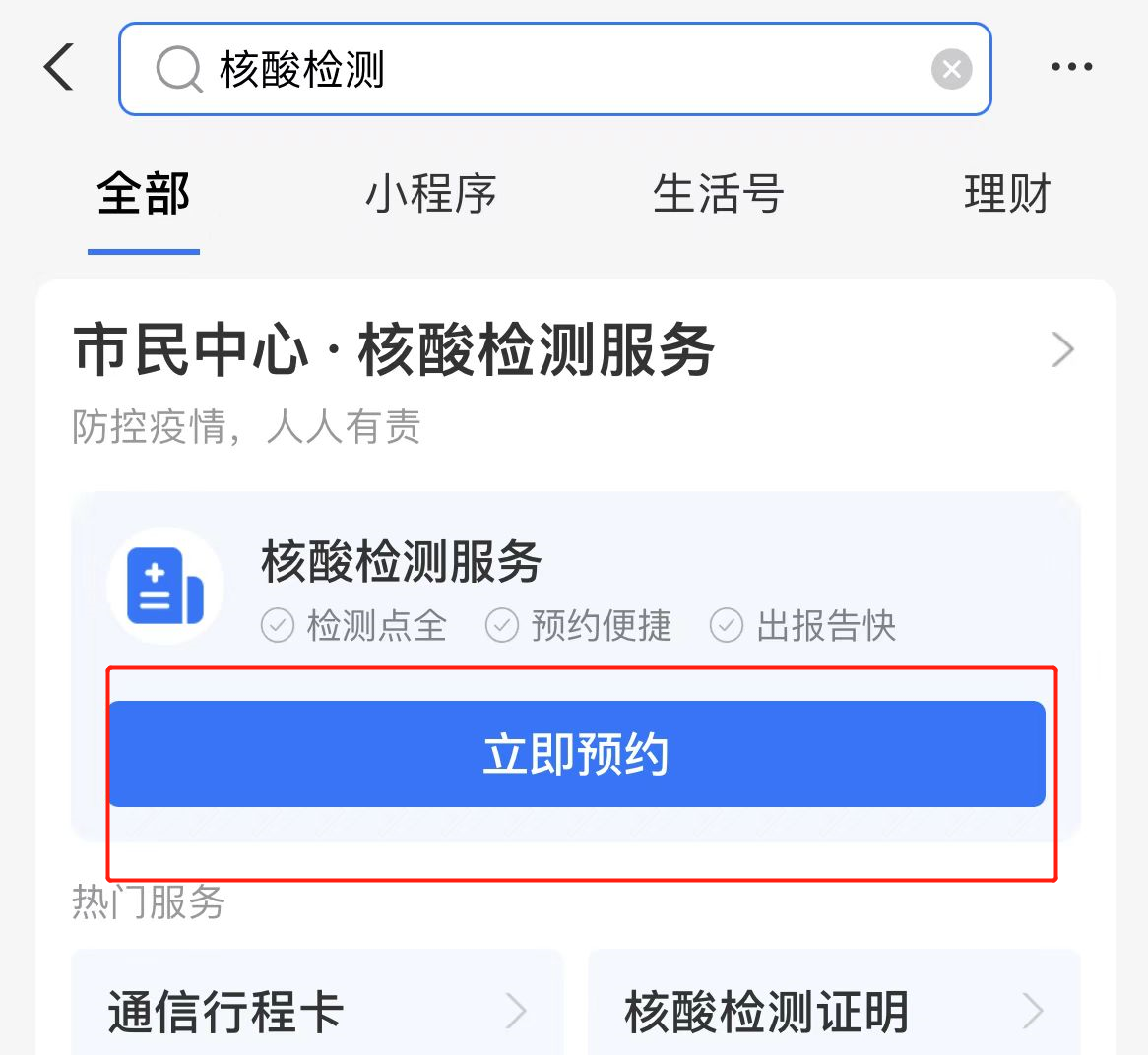This screenshot has height=1055, width=1148.
Task: Switch to the 小程序 tab
Action: click(x=431, y=193)
